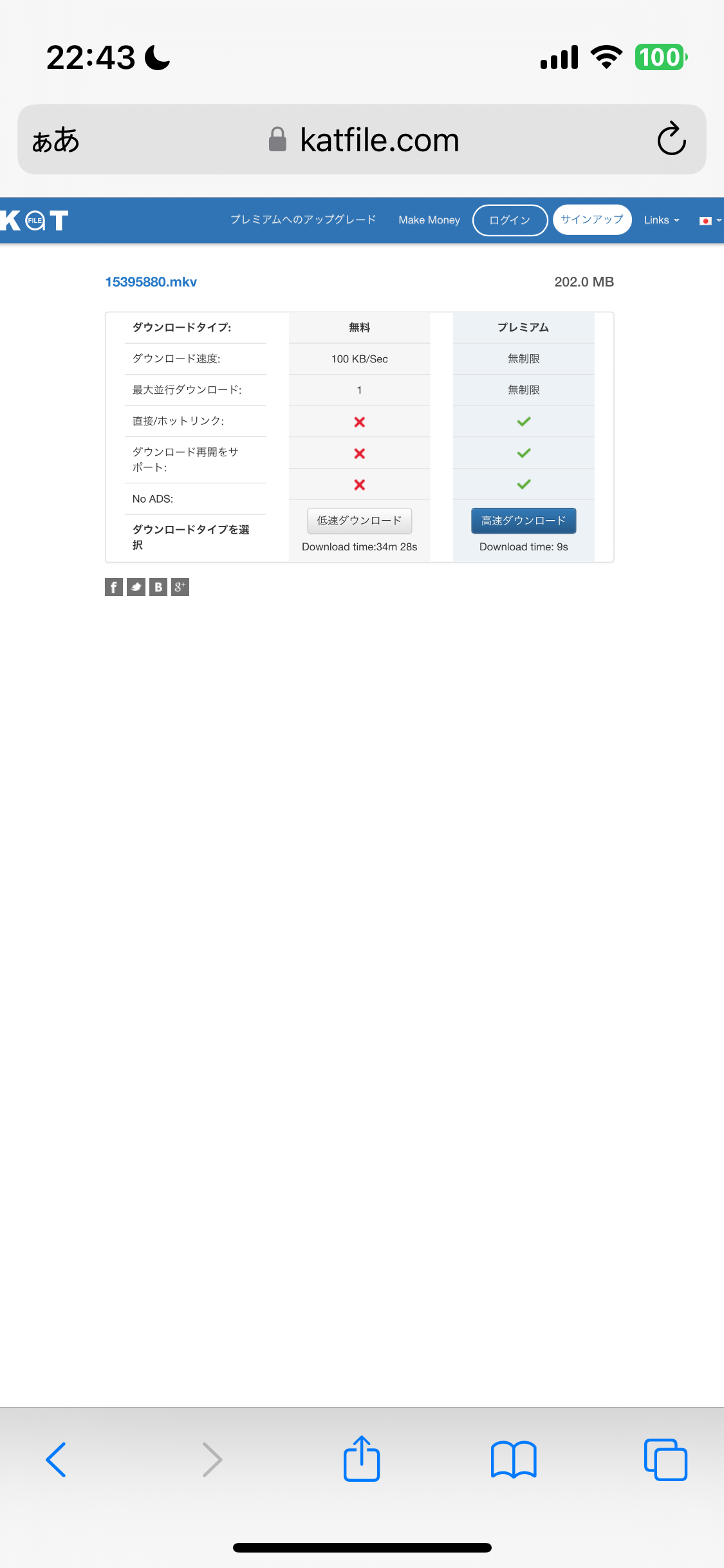Share the file on Twitter

pos(136,587)
